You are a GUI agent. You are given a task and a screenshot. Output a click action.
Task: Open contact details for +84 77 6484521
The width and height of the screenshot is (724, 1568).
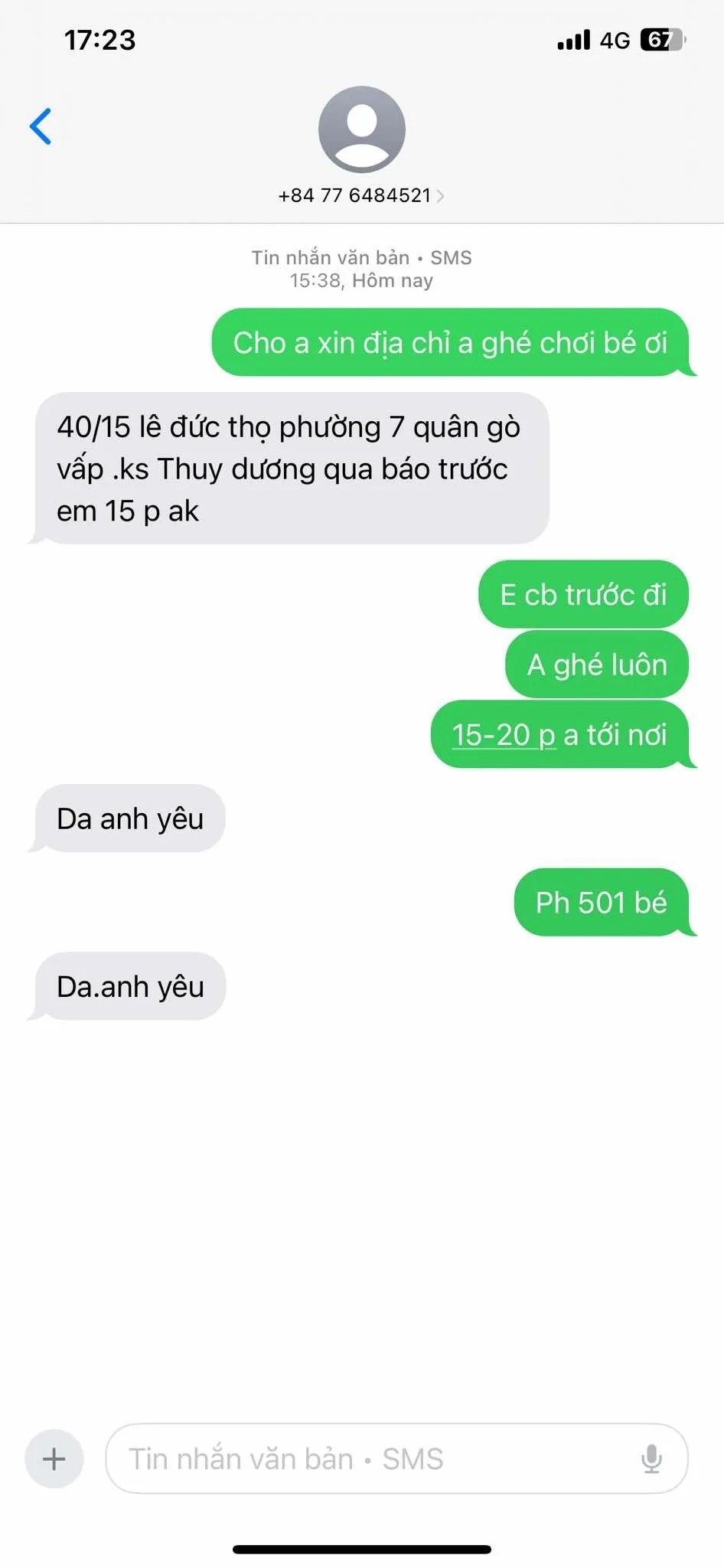[361, 196]
